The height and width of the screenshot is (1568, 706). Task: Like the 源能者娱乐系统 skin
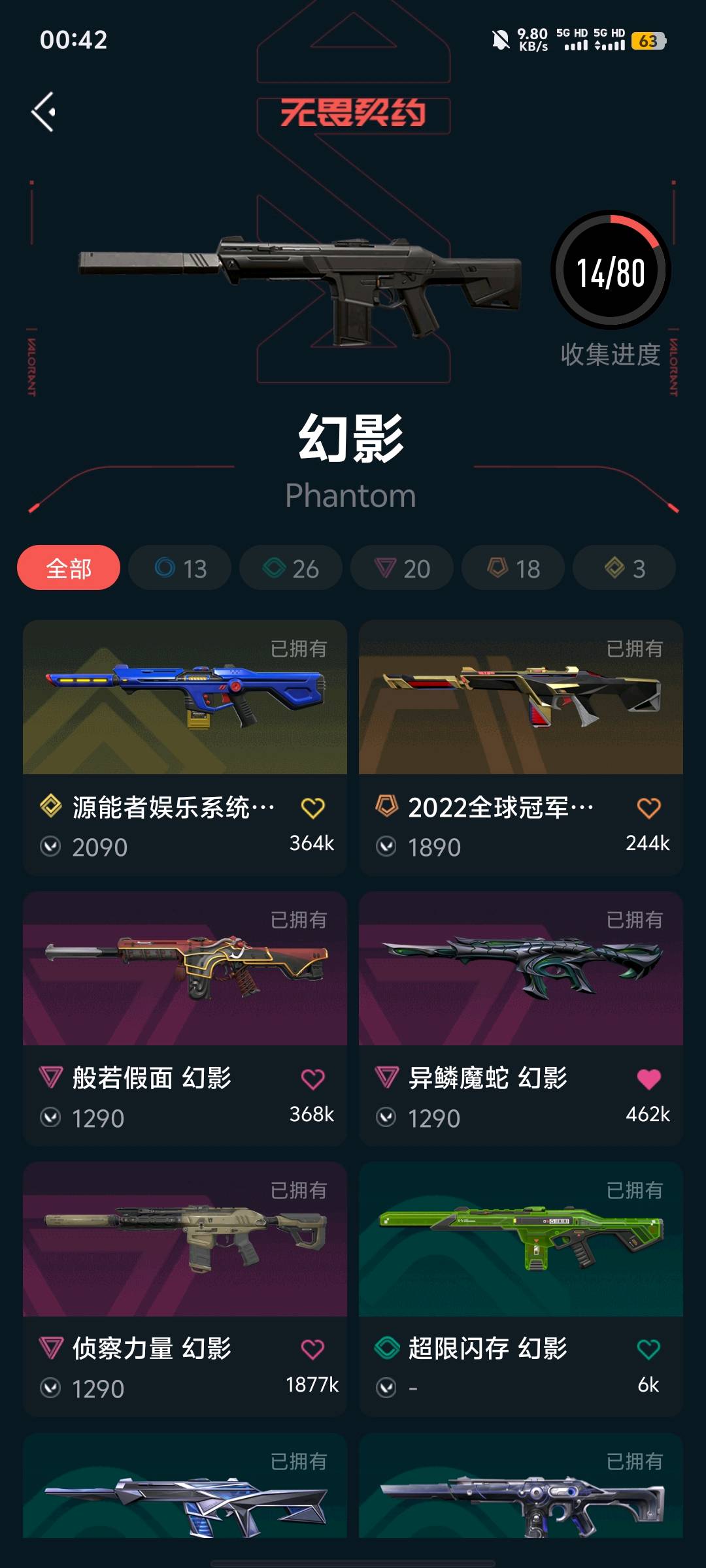(x=312, y=808)
